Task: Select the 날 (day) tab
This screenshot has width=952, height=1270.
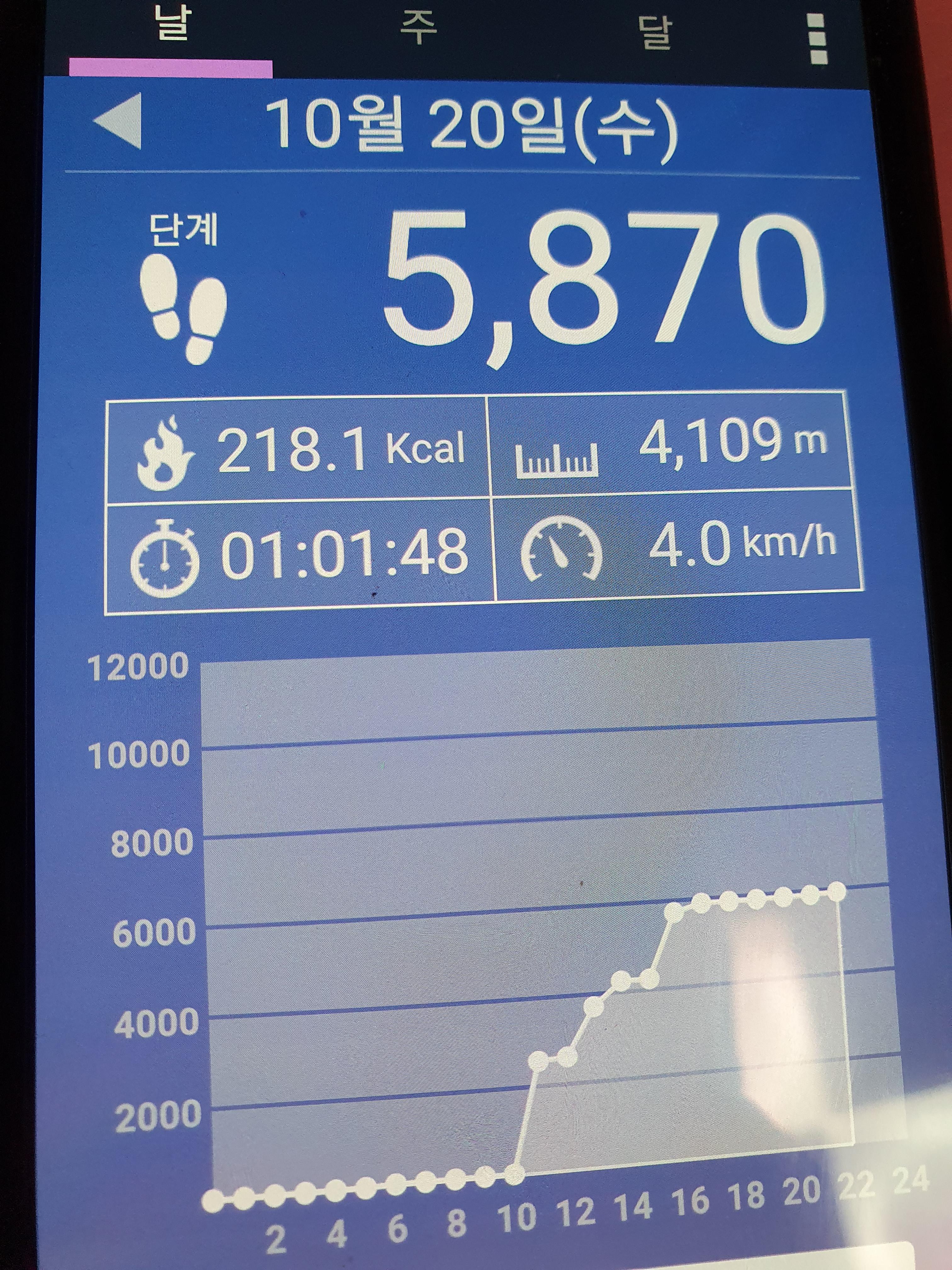Action: pos(171,26)
